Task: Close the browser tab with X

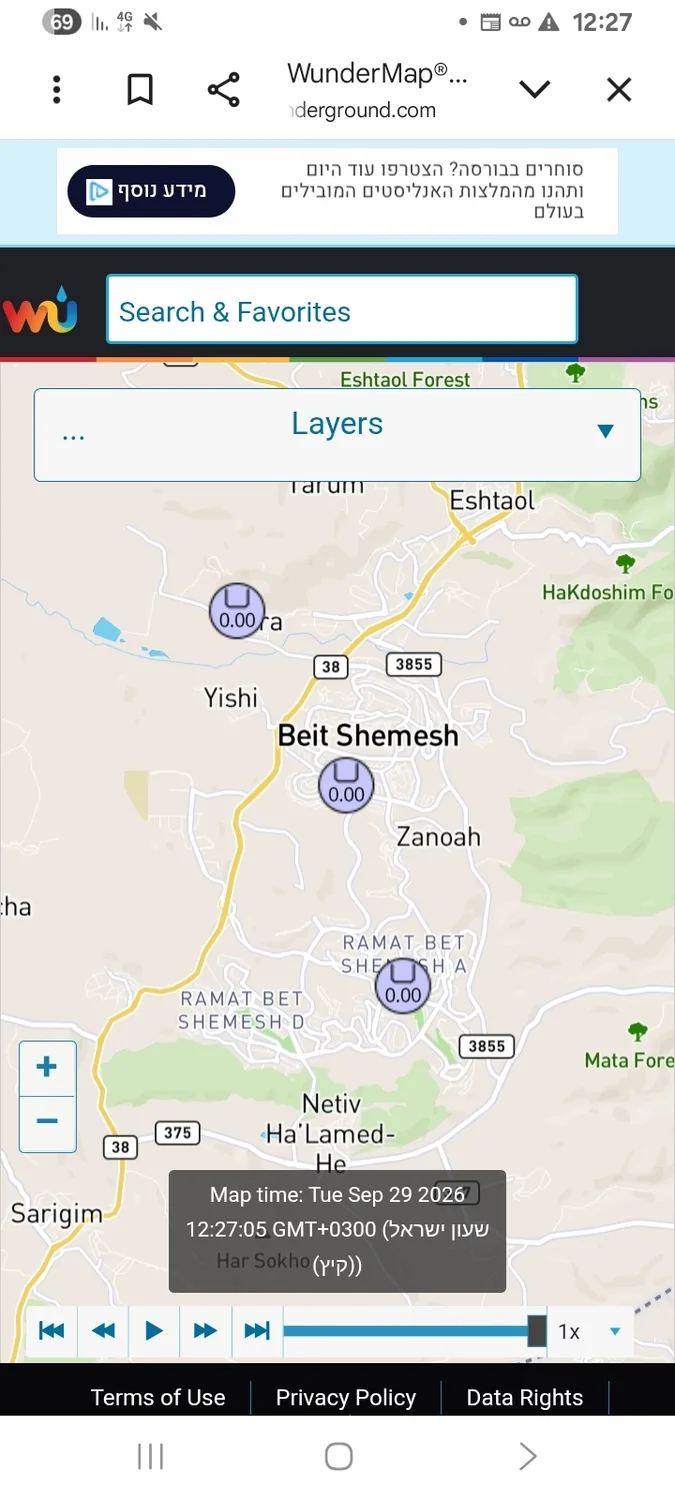Action: pos(619,90)
